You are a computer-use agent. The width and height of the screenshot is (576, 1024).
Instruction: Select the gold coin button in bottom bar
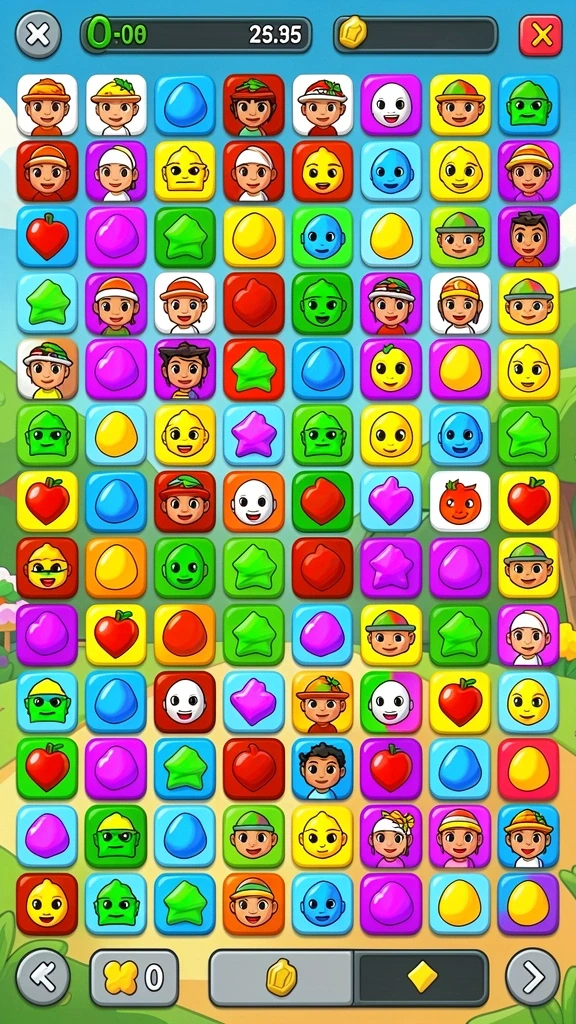[x=281, y=977]
